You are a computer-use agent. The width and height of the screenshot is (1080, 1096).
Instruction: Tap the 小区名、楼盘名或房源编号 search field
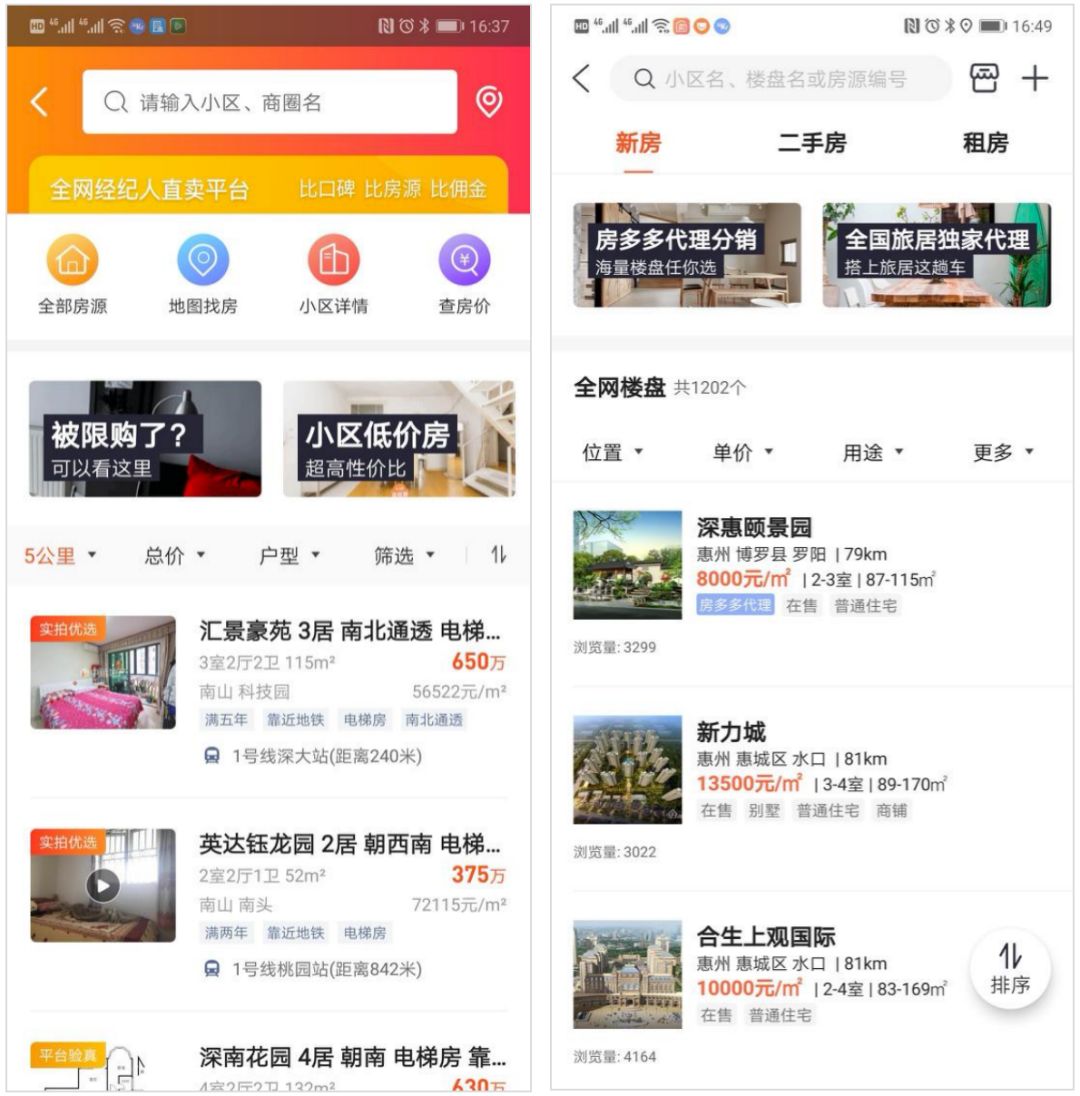781,79
